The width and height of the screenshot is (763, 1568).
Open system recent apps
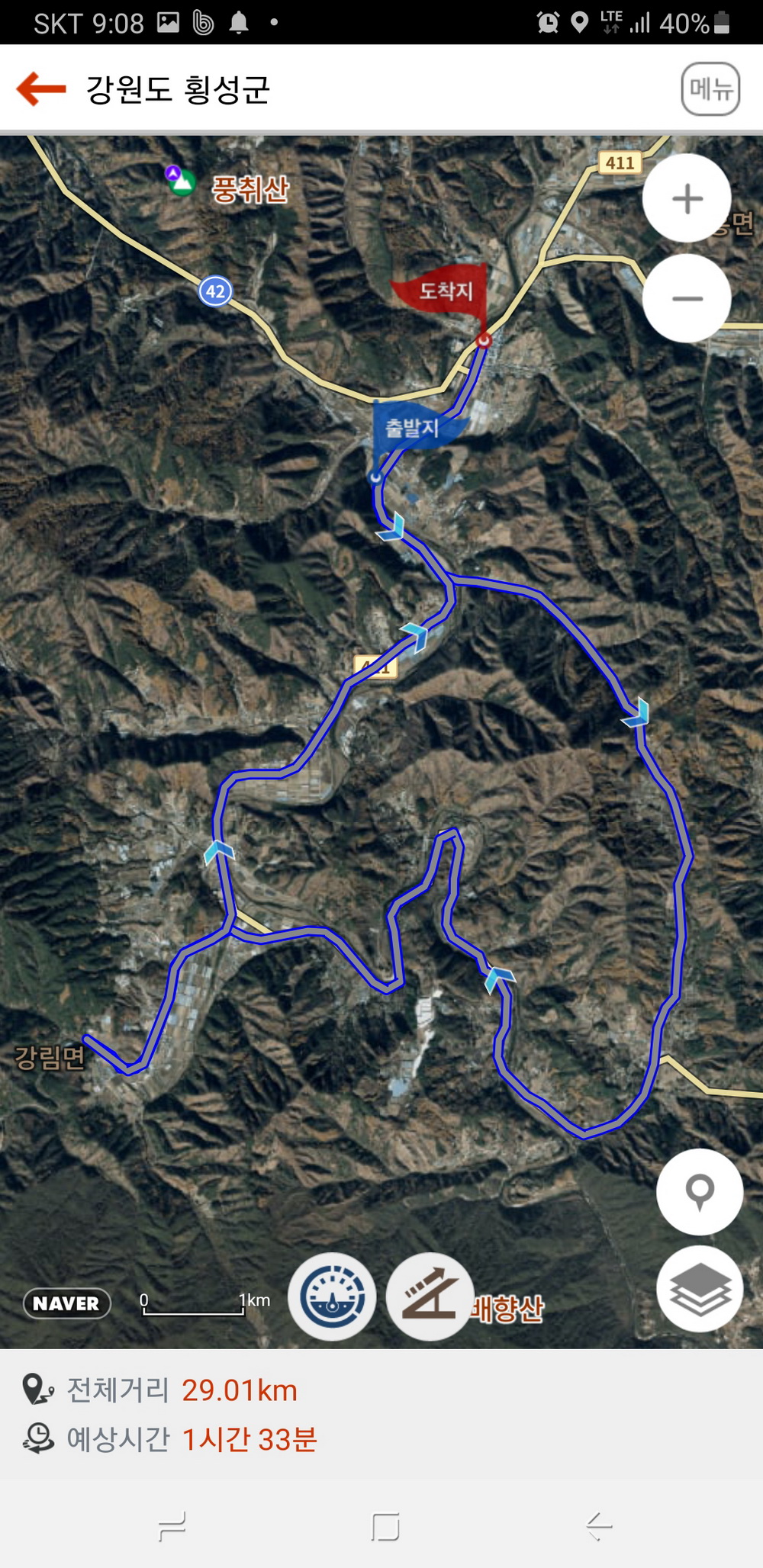(172, 1527)
